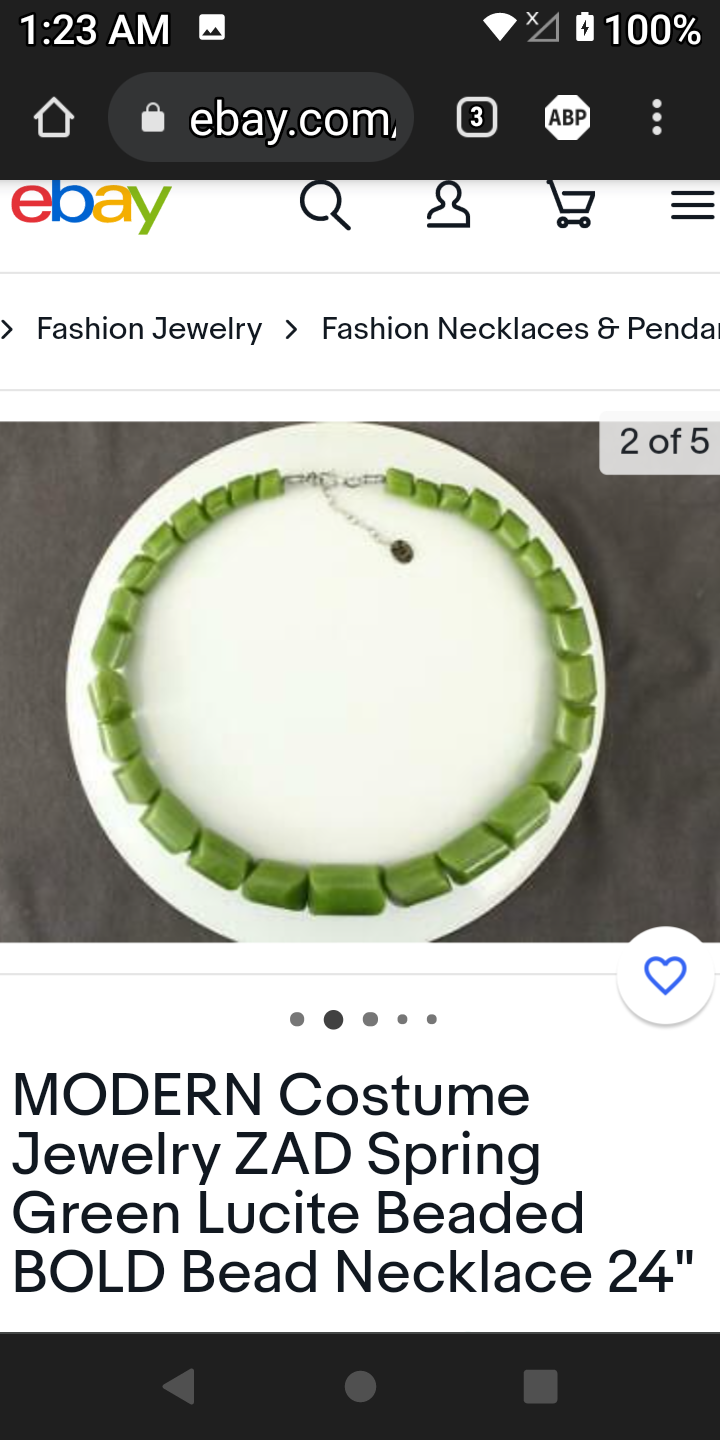This screenshot has height=1440, width=720.
Task: Open the browser tab switcher
Action: 476,118
